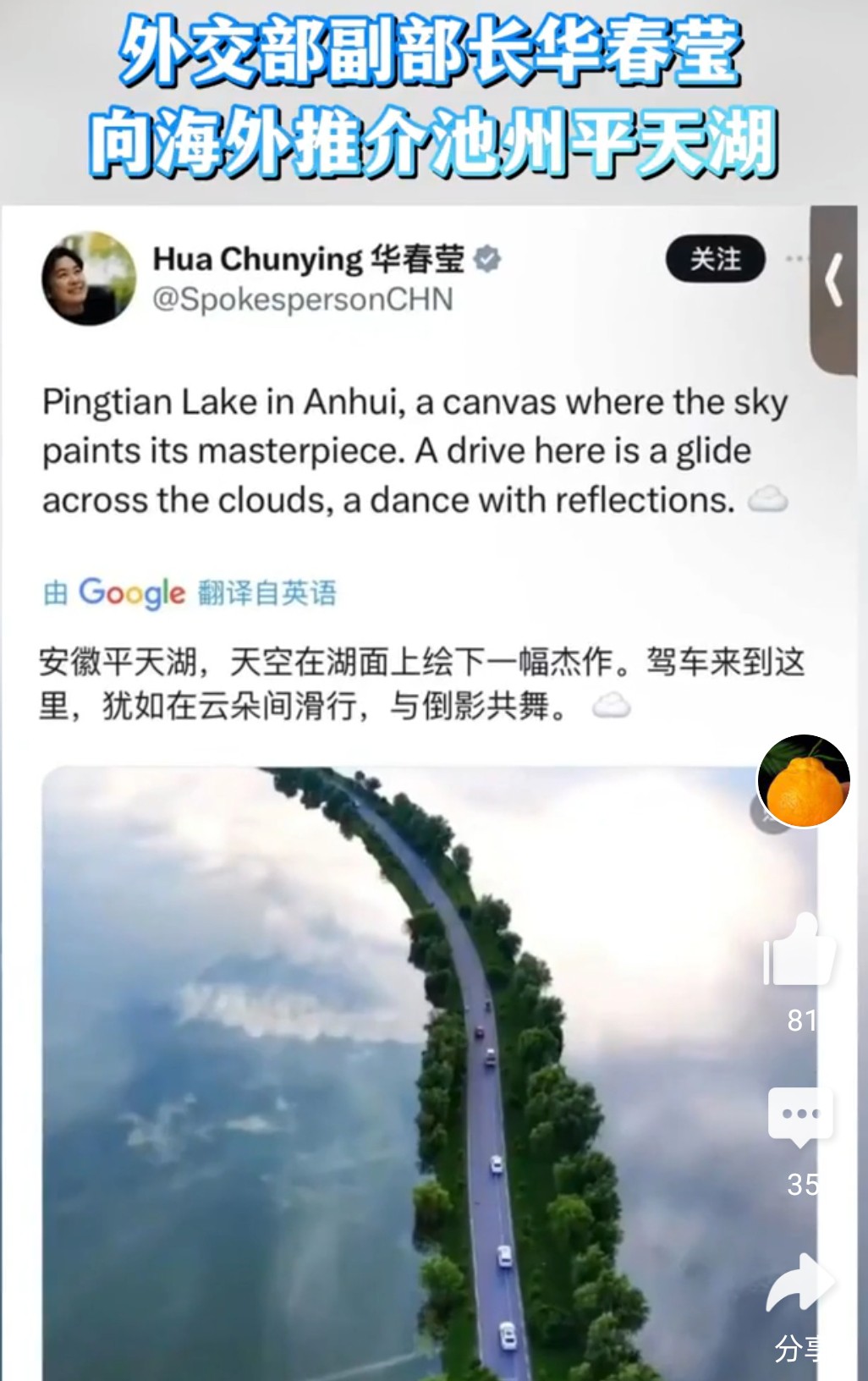Like this video with thumbs up
Viewport: 868px width, 1381px height.
799,951
